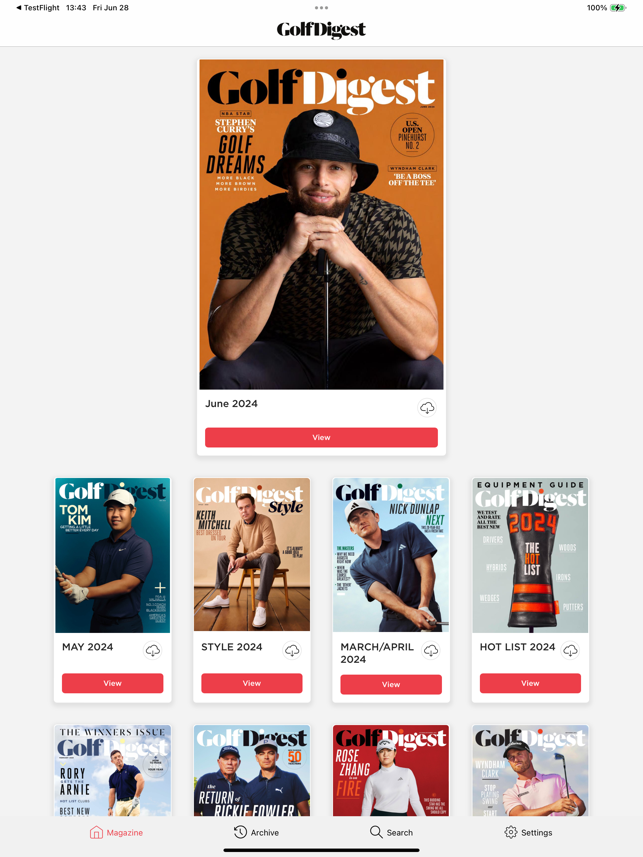643x857 pixels.
Task: View the June 2024 issue
Action: pos(321,437)
